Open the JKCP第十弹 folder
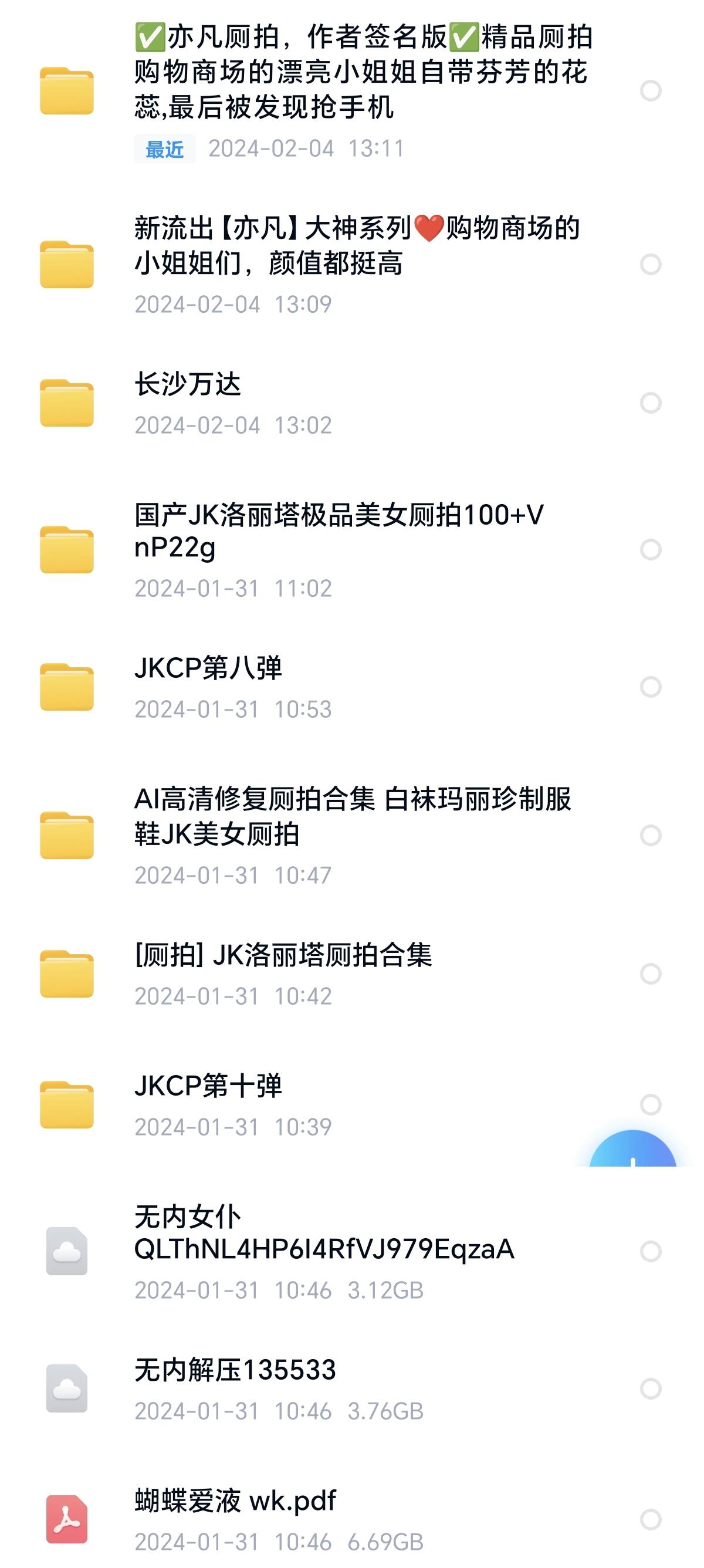The width and height of the screenshot is (704, 1568). pyautogui.click(x=351, y=1105)
